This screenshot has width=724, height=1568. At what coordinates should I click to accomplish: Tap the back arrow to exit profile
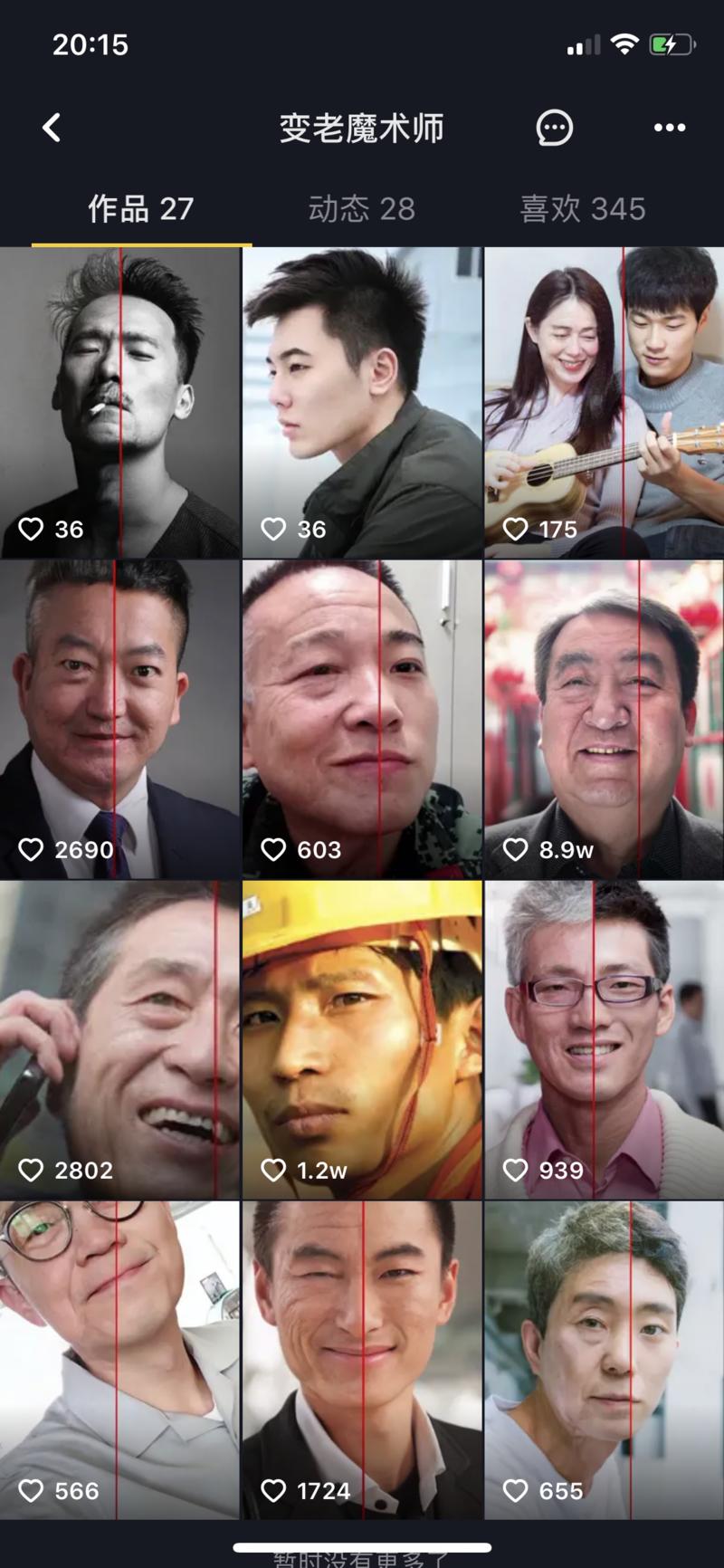[52, 128]
